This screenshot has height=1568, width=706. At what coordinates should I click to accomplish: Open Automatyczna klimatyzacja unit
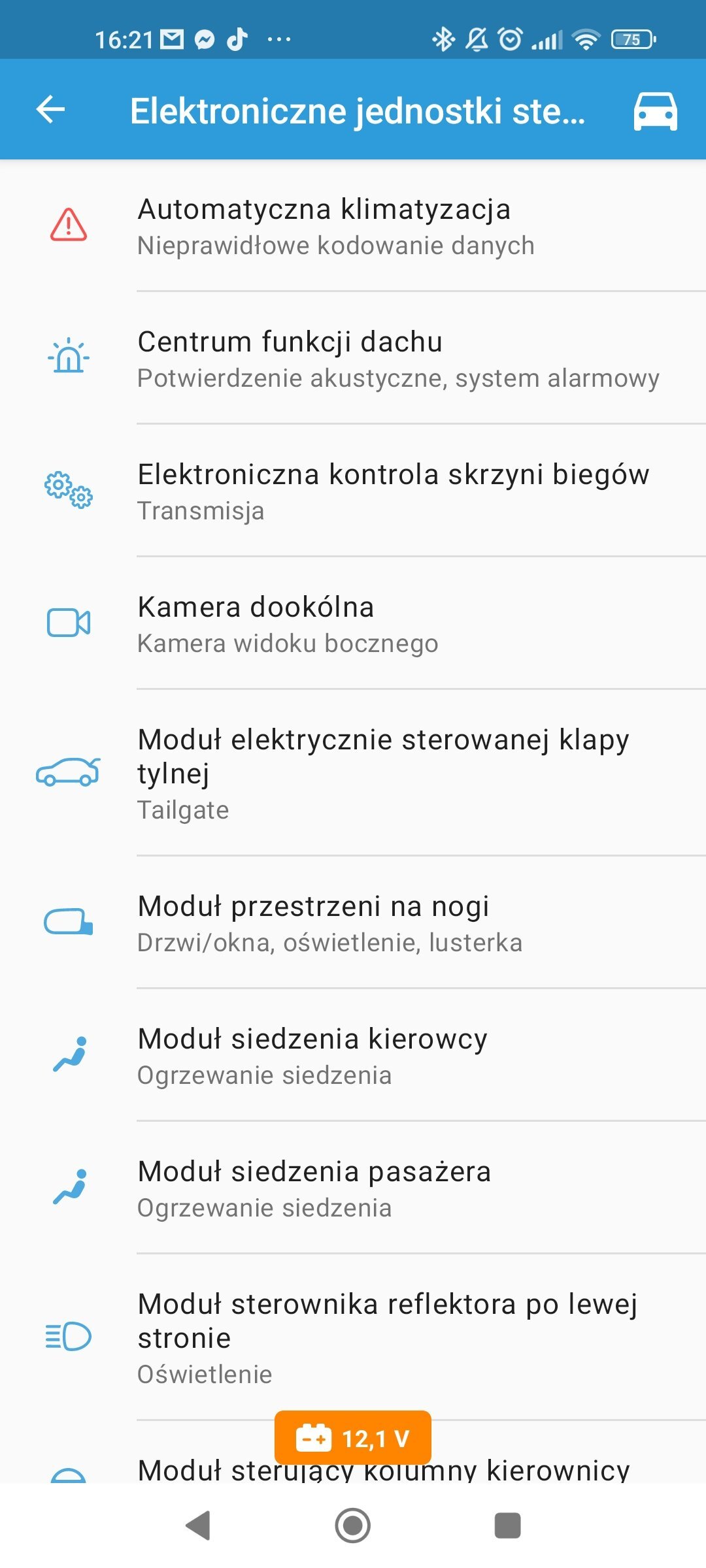click(x=353, y=226)
